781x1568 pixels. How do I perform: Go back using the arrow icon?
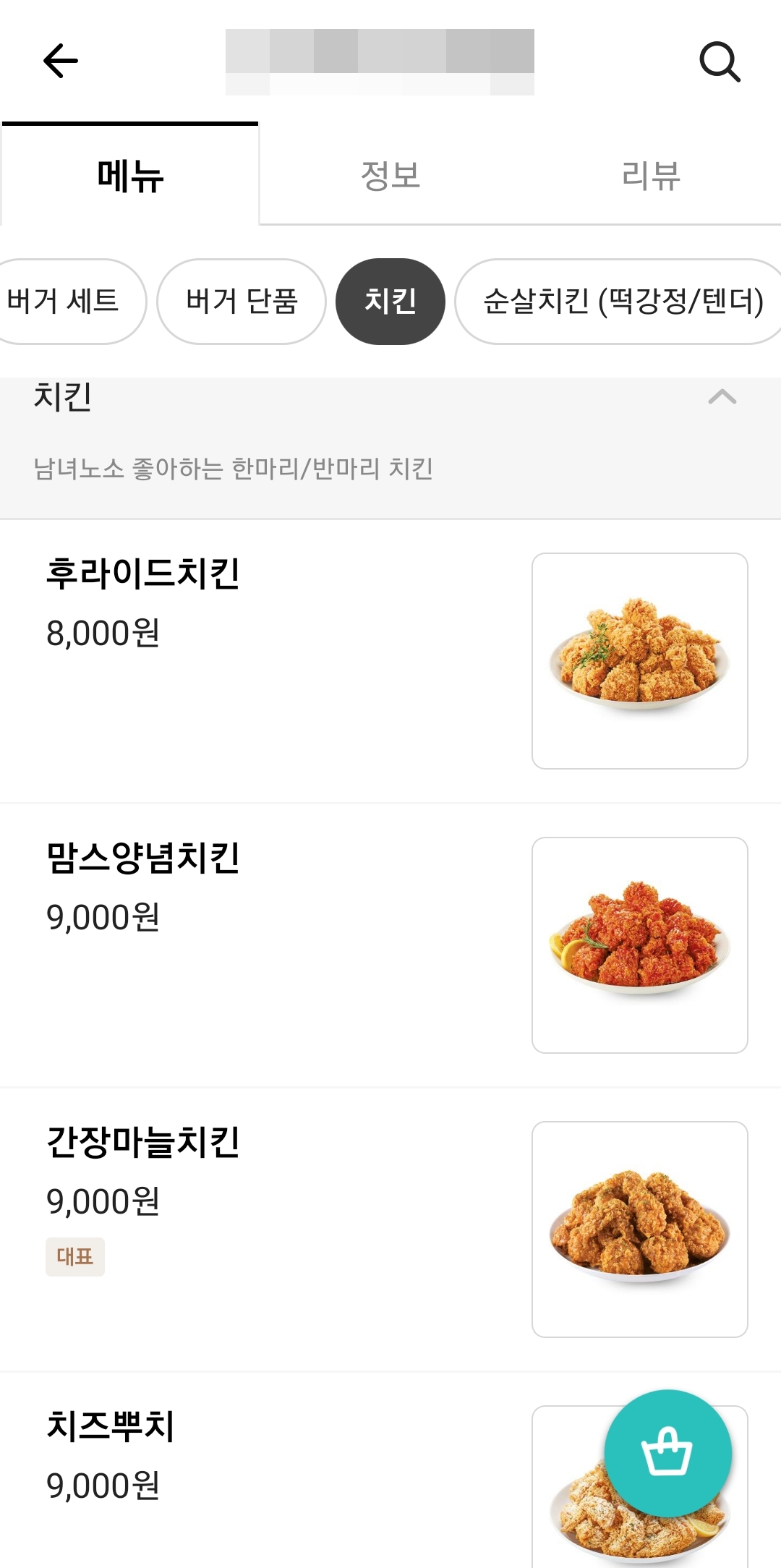tap(61, 61)
